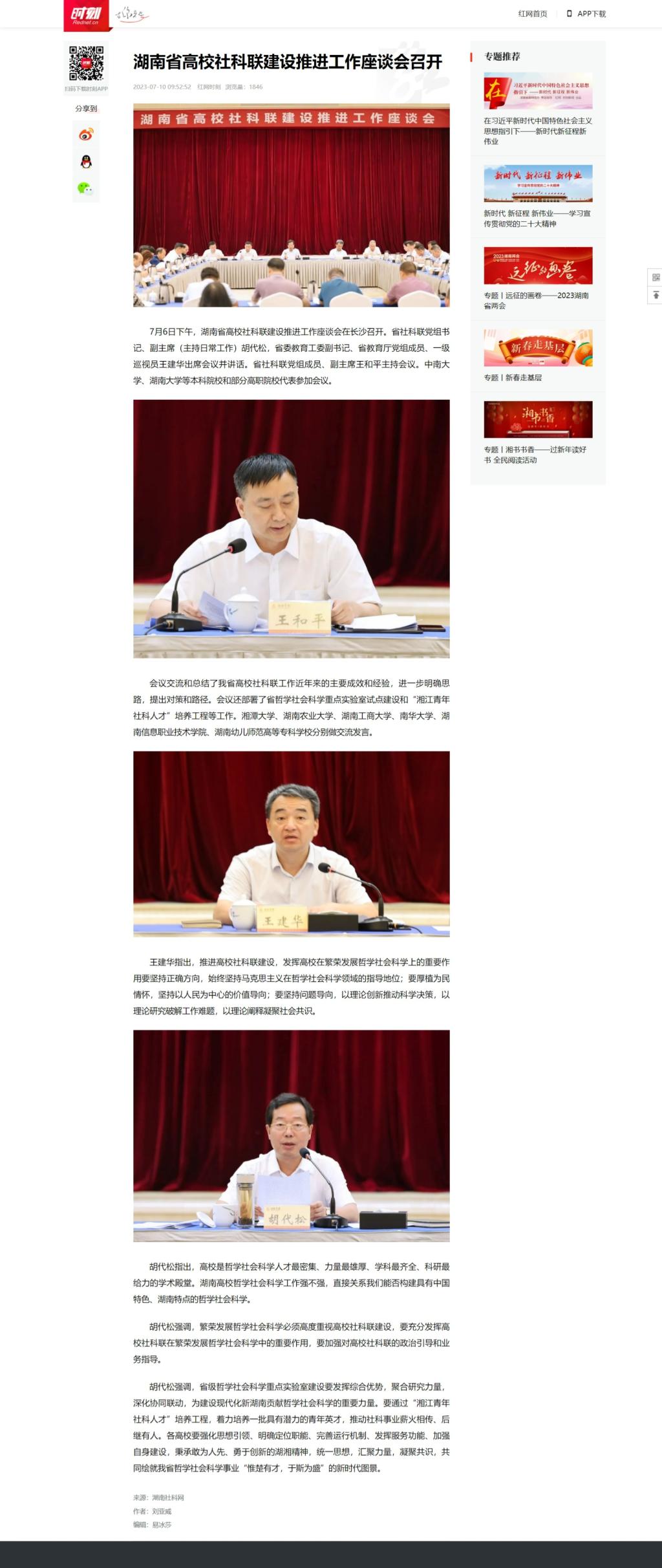Open the 新春走基层 topic
Viewport: 662px width, 1568px height.
coord(538,348)
